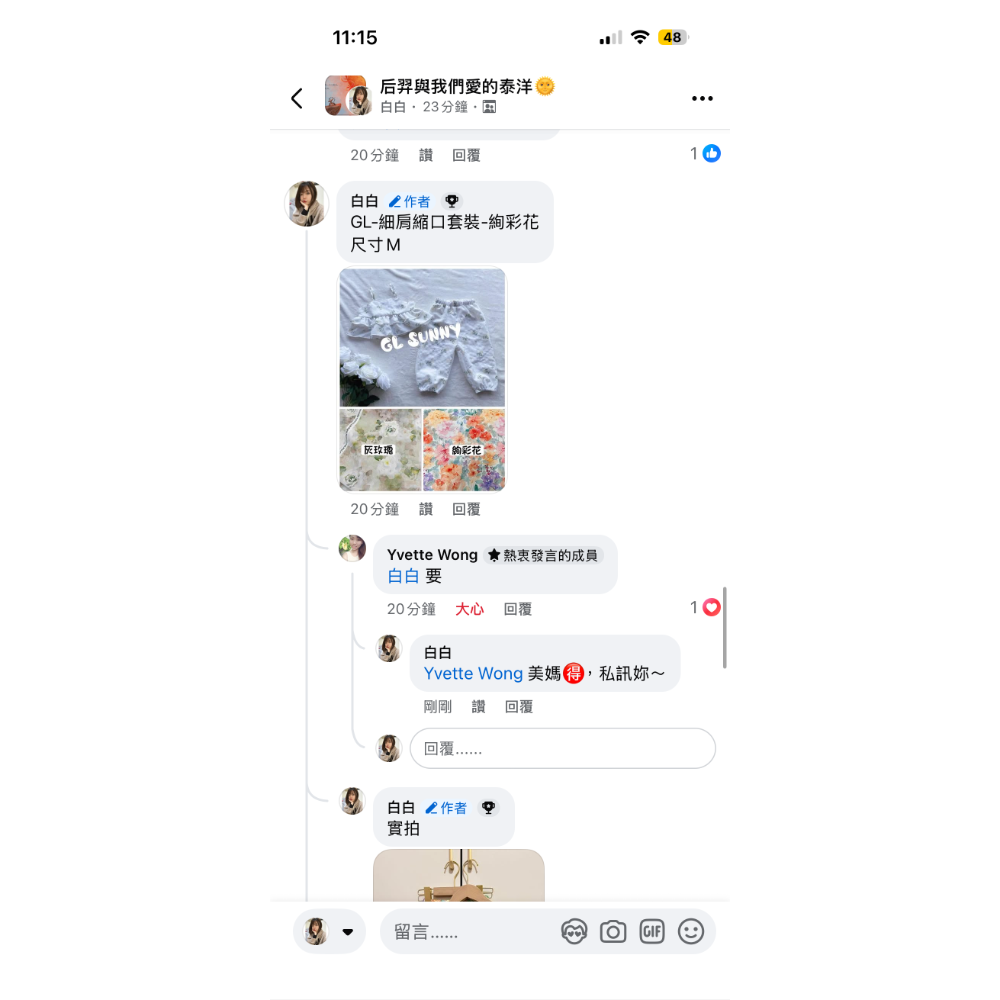Open the emoji picker
The image size is (1000, 1000).
point(691,932)
